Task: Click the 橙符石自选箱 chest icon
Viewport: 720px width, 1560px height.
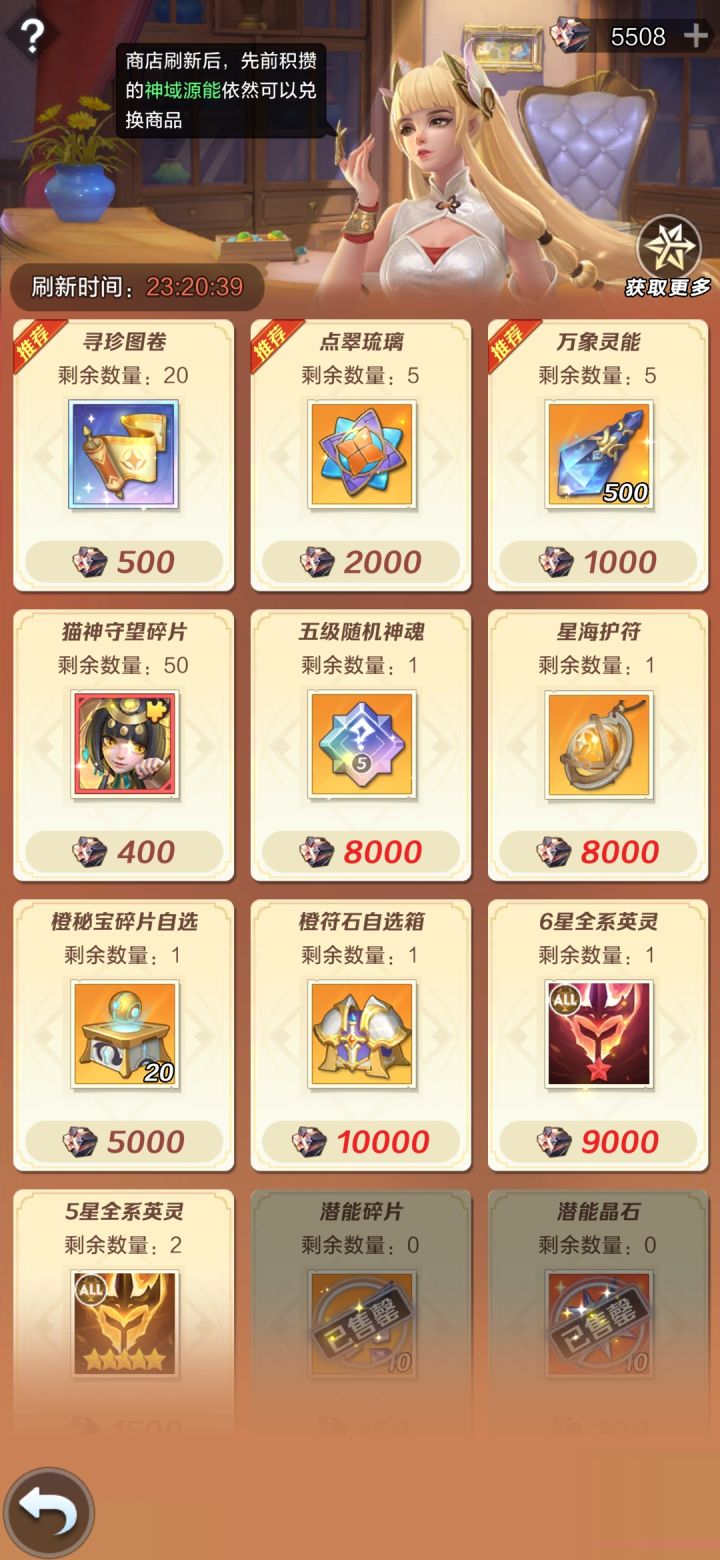Action: [x=360, y=1035]
